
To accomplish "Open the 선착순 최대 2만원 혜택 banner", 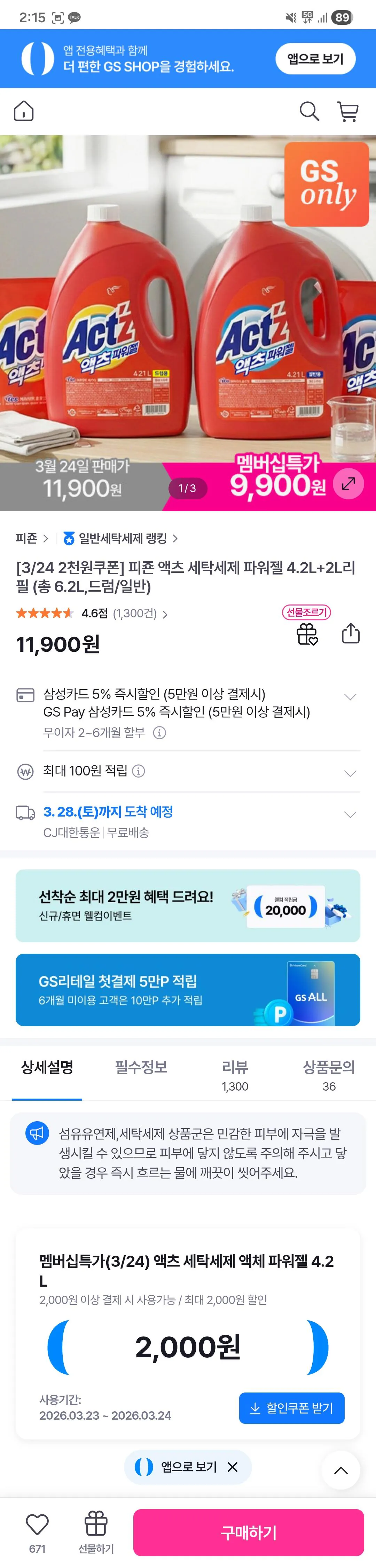I will click(187, 905).
